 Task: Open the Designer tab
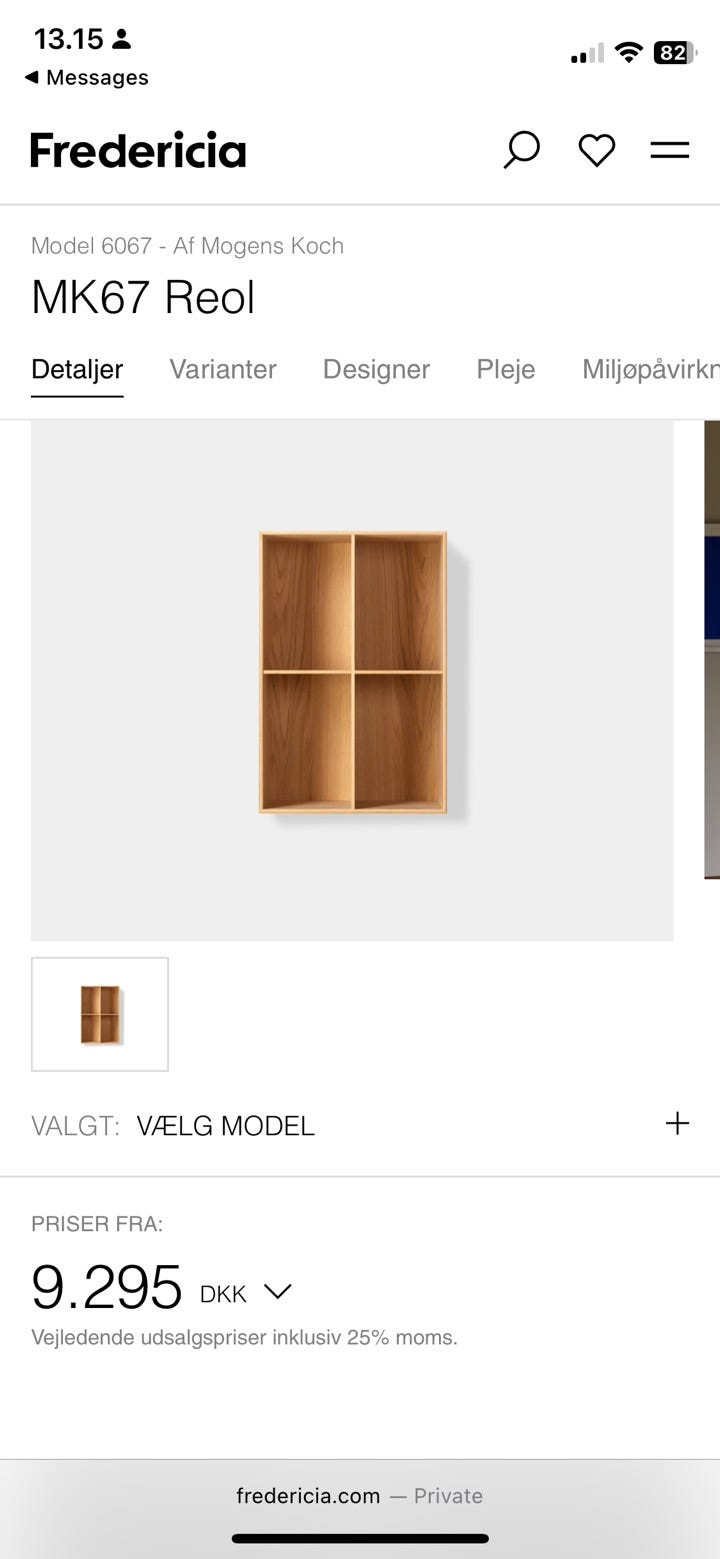pyautogui.click(x=376, y=370)
